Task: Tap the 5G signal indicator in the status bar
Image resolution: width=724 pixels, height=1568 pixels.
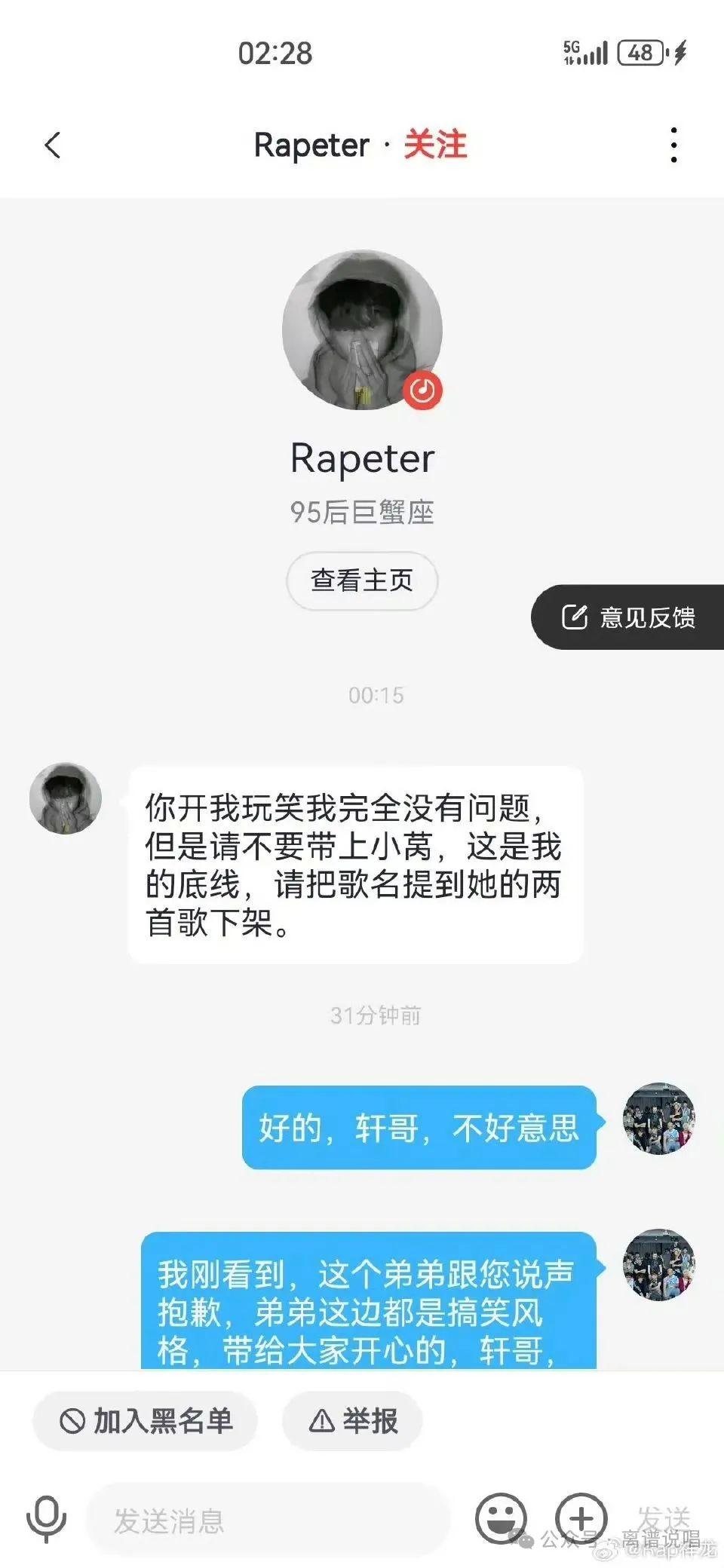Action: tap(584, 53)
